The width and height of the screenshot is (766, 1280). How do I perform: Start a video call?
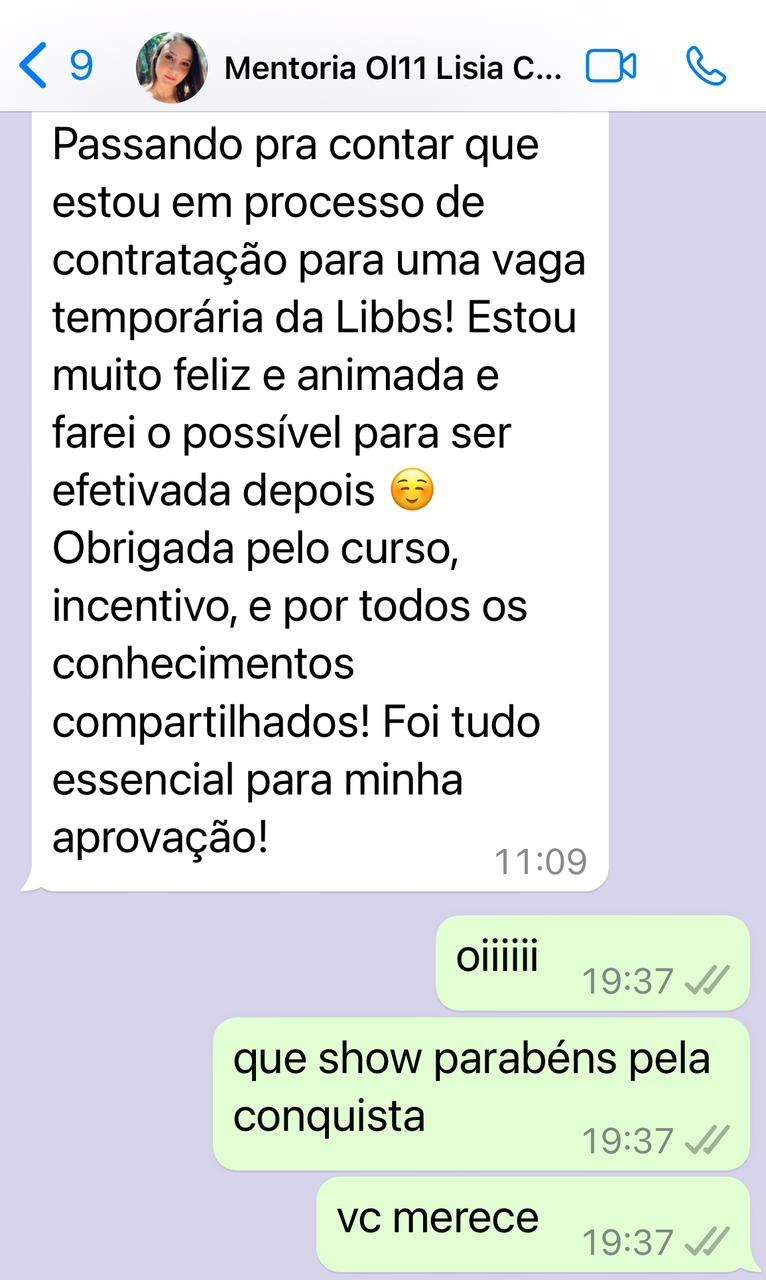pyautogui.click(x=611, y=67)
